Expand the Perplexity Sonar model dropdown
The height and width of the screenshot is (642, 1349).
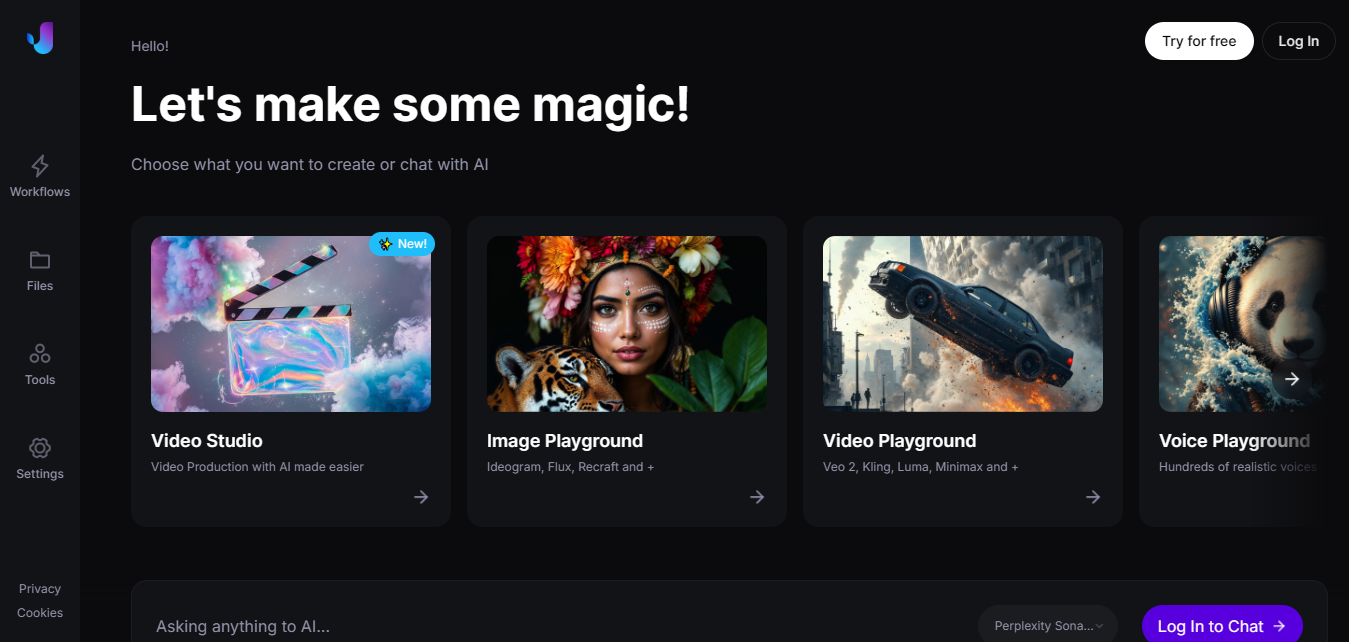1047,626
